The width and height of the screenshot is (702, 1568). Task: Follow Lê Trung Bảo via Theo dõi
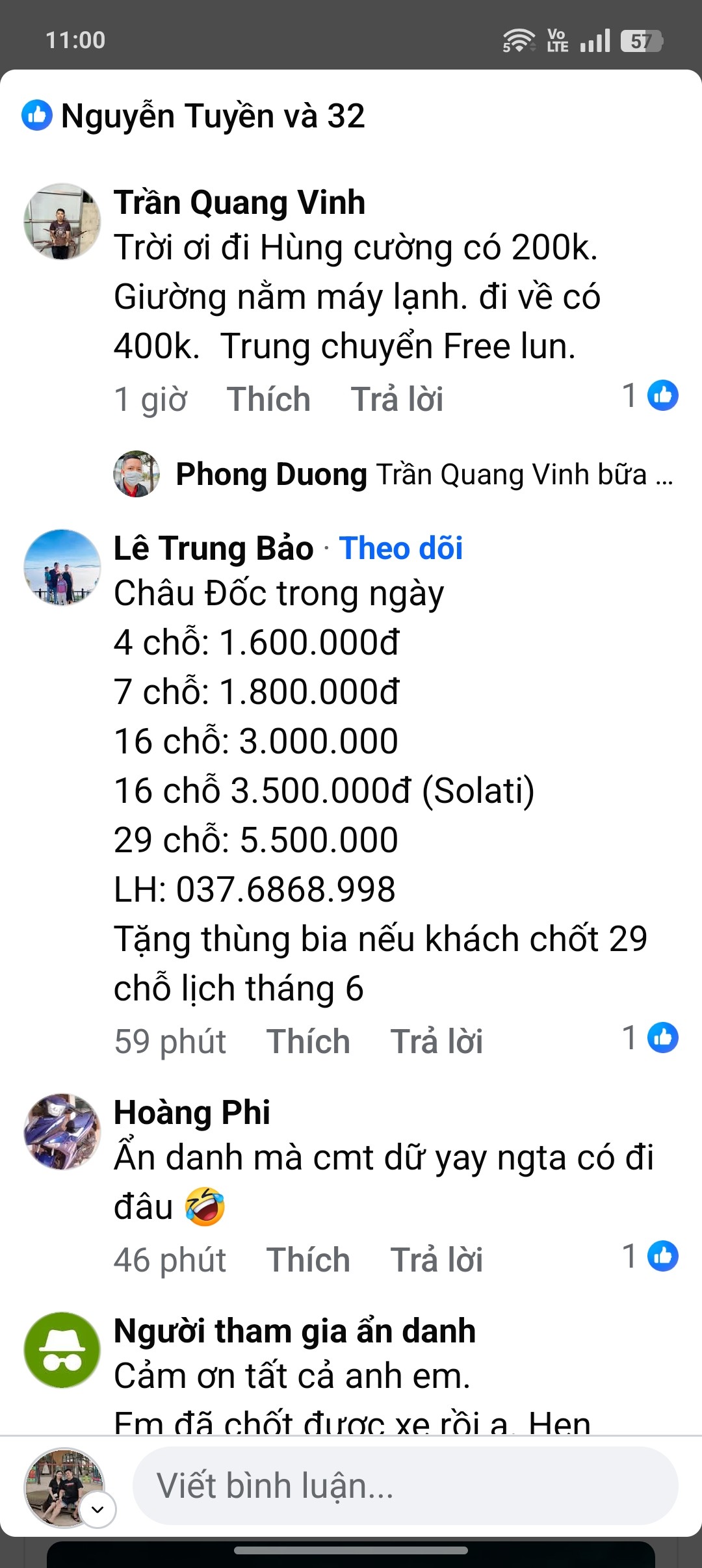[x=401, y=547]
